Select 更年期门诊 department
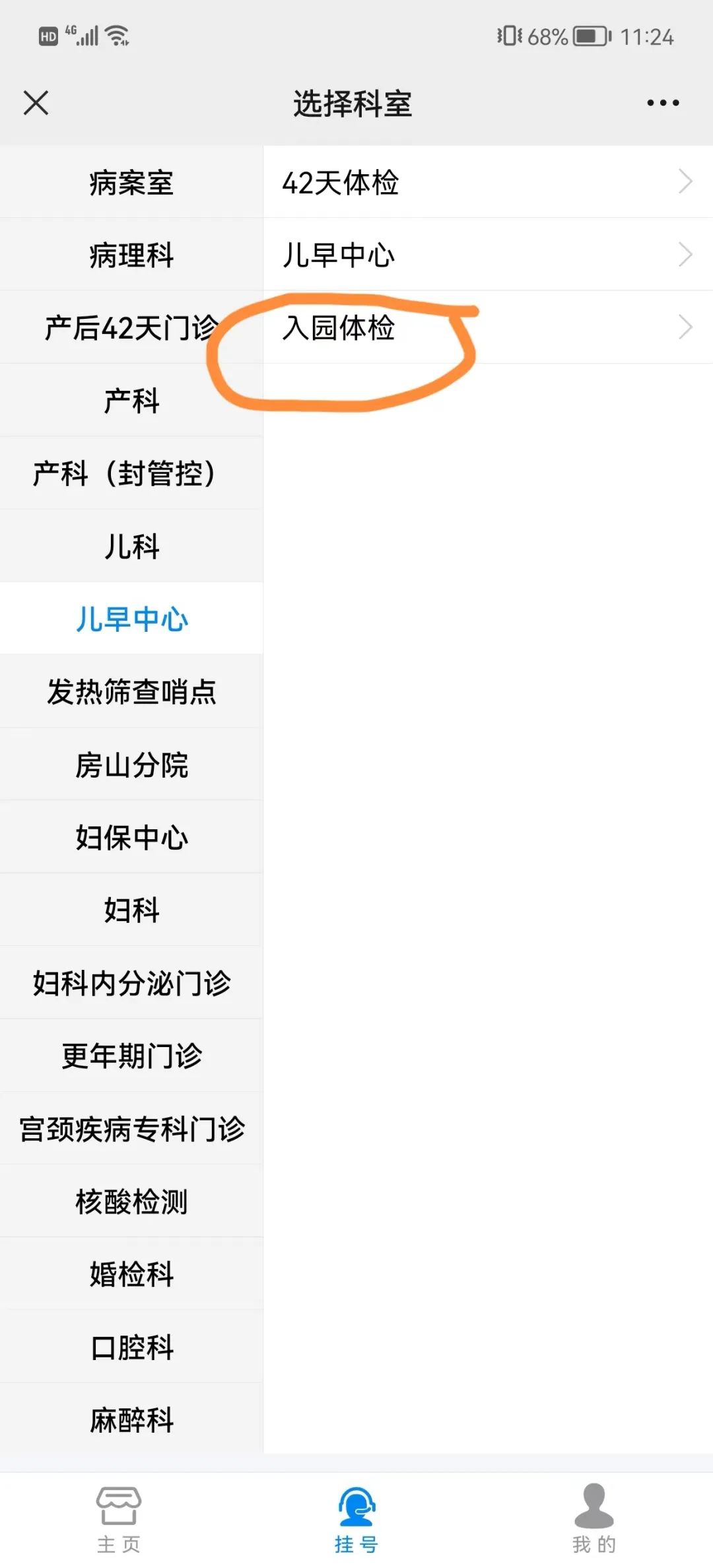Viewport: 713px width, 1568px height. pyautogui.click(x=131, y=1056)
